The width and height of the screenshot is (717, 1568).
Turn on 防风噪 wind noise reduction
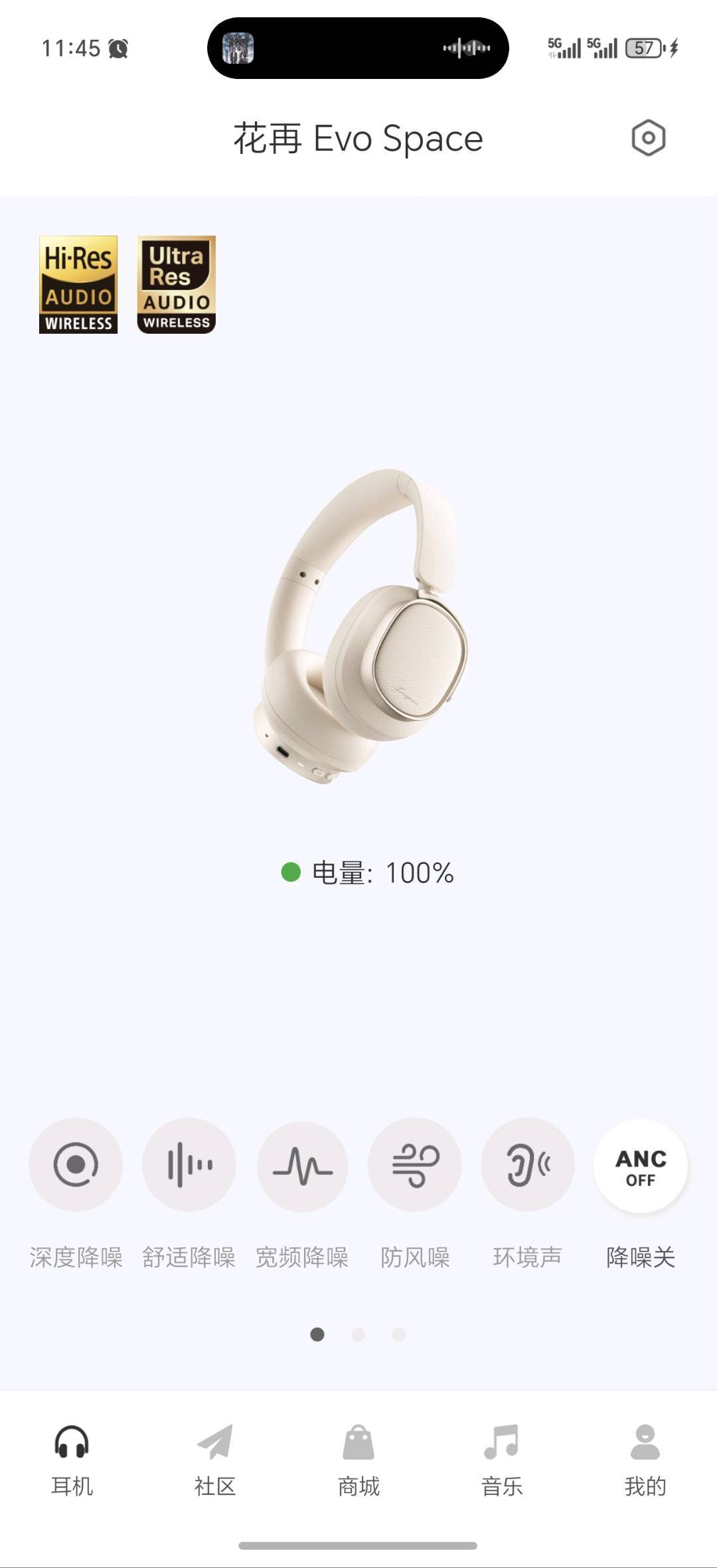click(415, 1164)
